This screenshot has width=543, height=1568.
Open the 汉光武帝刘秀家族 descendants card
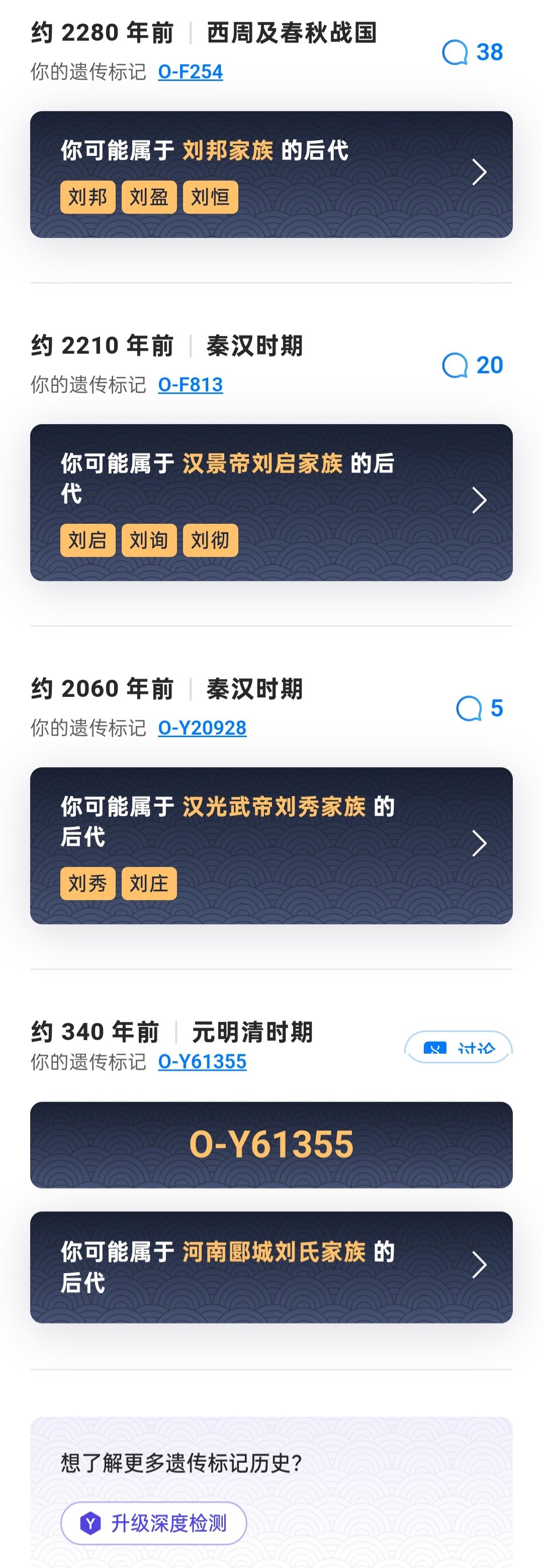tap(270, 845)
